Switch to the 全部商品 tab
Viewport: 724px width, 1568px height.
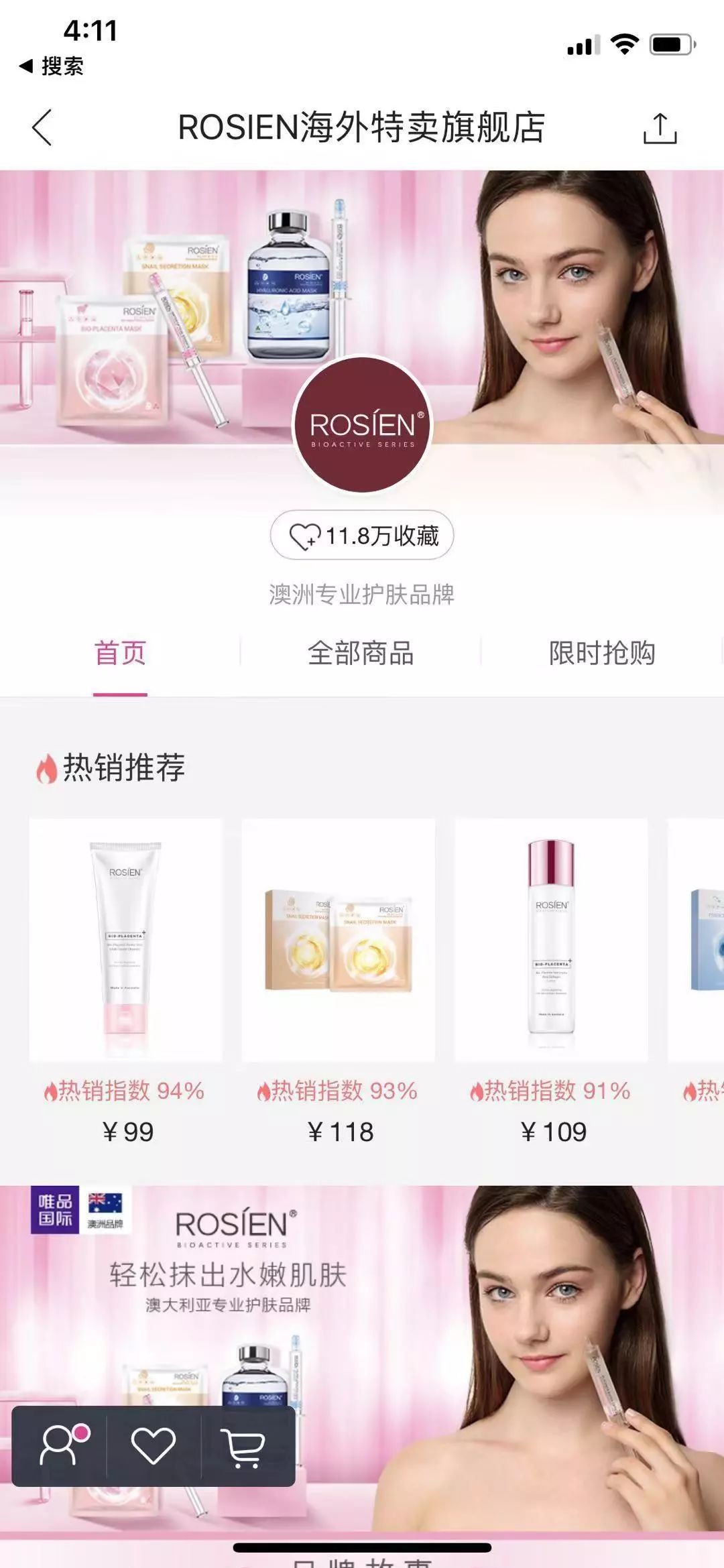361,654
